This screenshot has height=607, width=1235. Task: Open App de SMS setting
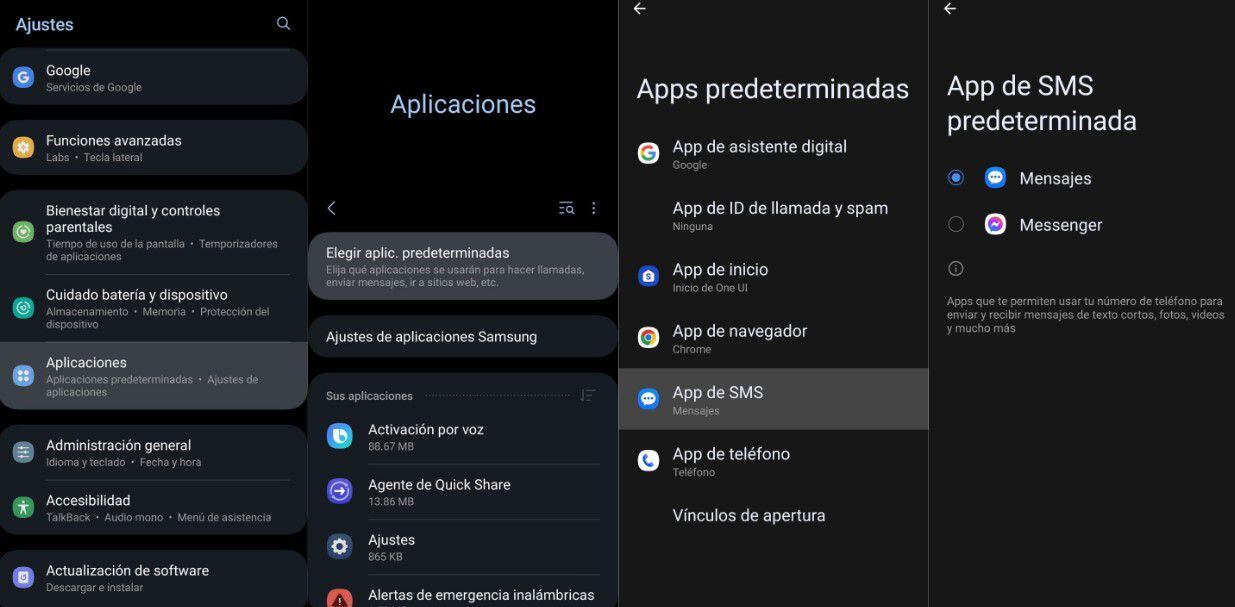[x=772, y=399]
